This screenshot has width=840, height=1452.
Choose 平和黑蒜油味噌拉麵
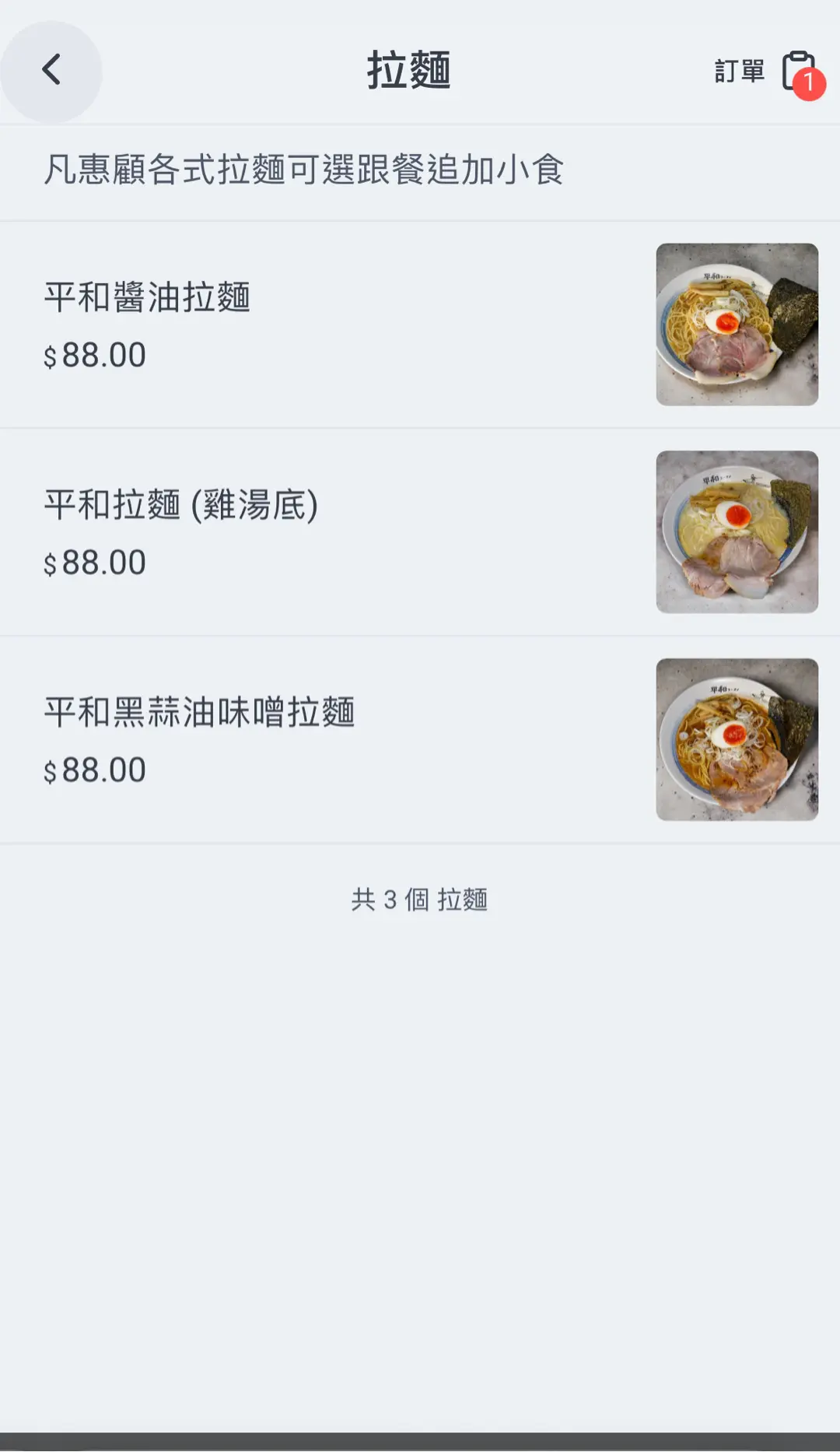pos(199,713)
